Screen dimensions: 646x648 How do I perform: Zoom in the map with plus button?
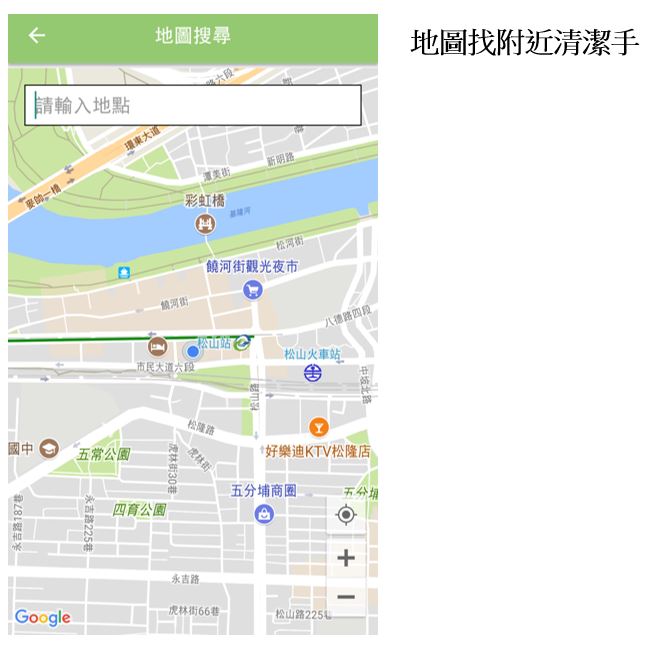point(346,558)
